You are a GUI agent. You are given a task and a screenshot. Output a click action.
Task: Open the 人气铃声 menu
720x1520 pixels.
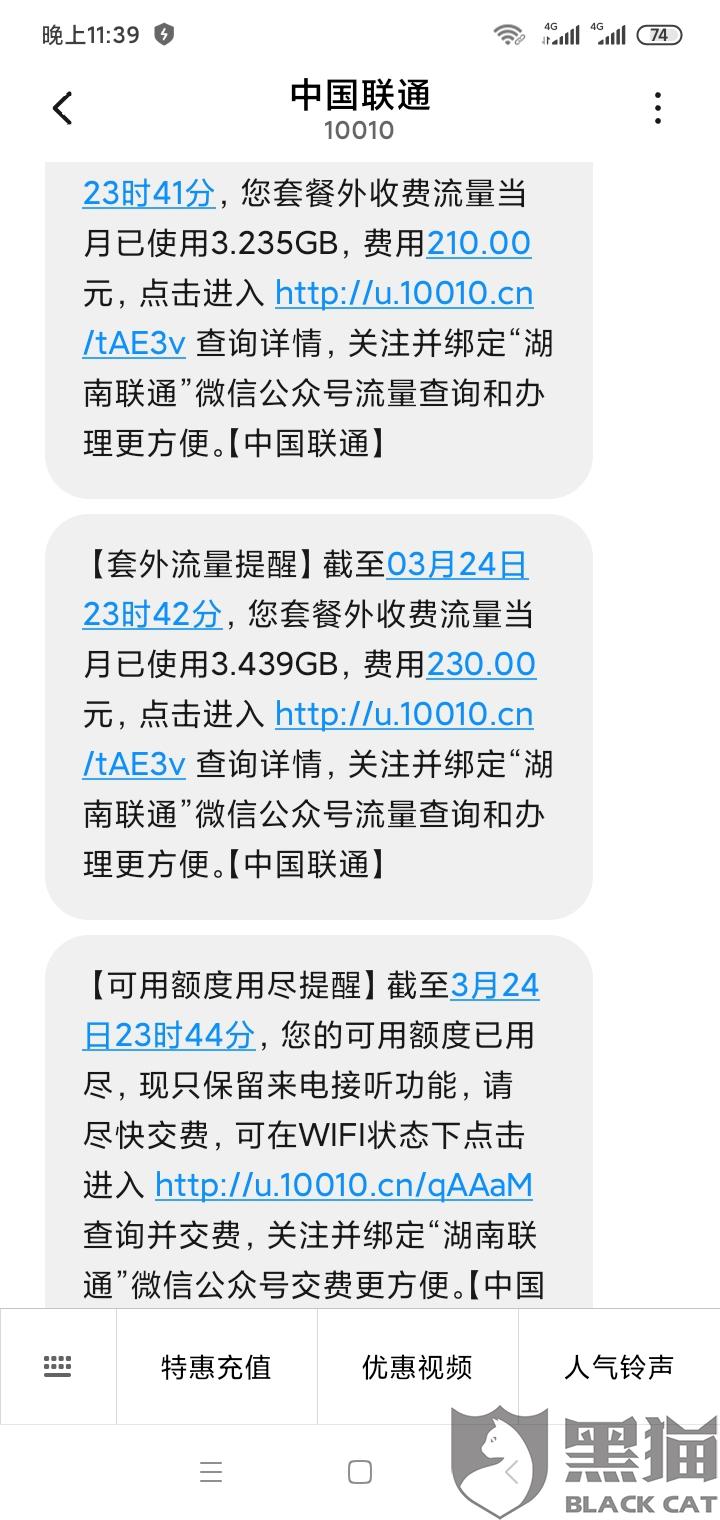click(618, 1366)
